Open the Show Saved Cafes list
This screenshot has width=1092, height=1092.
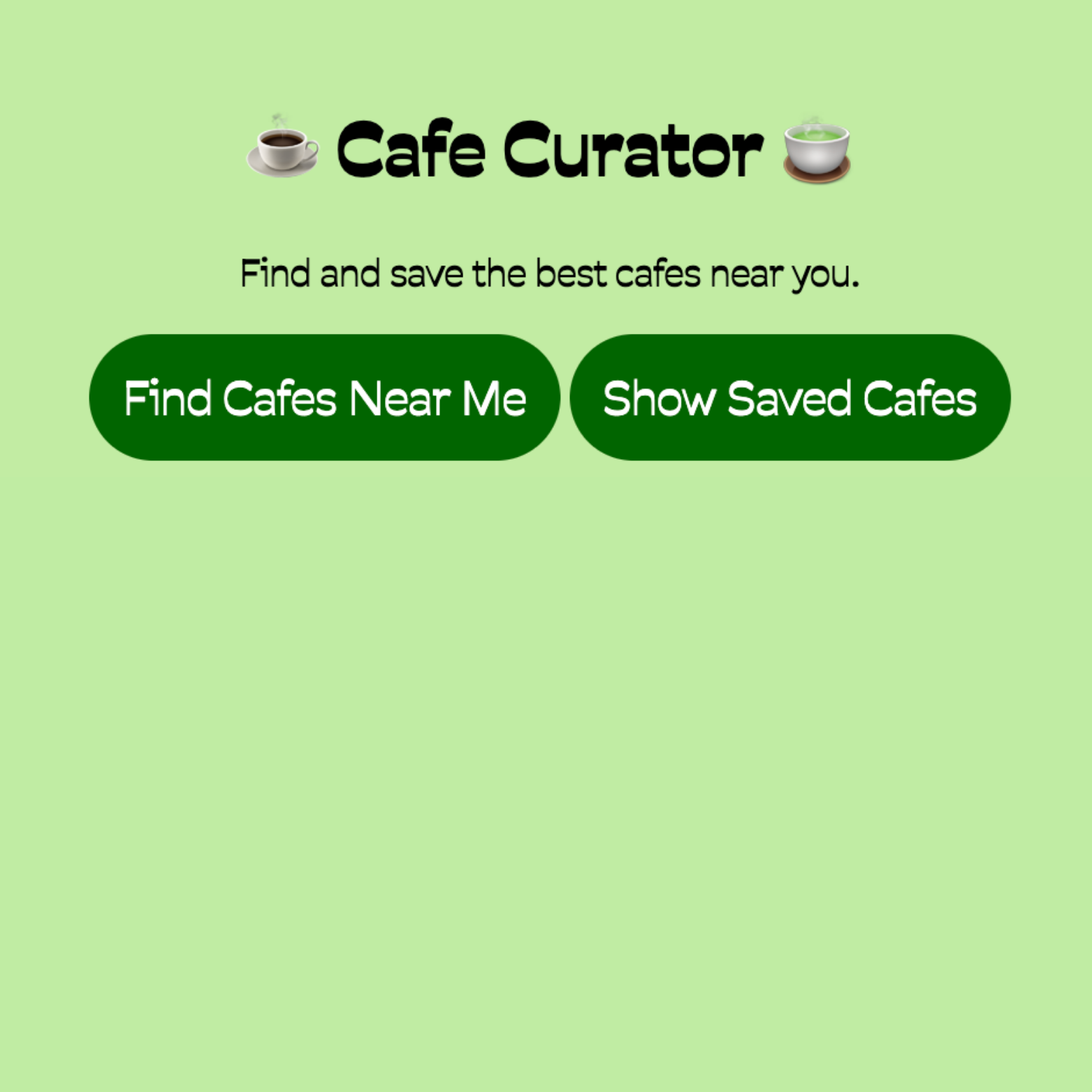(789, 398)
